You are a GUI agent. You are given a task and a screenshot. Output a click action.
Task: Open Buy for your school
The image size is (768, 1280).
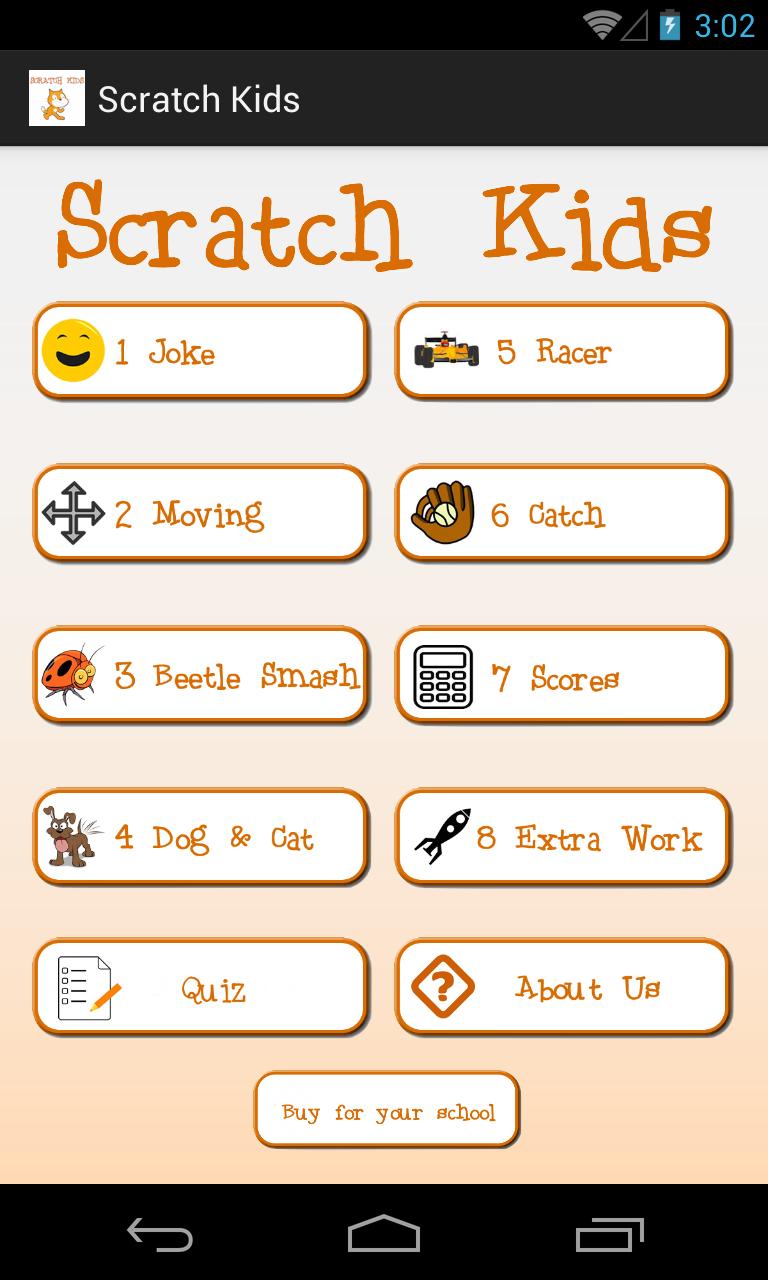386,1110
